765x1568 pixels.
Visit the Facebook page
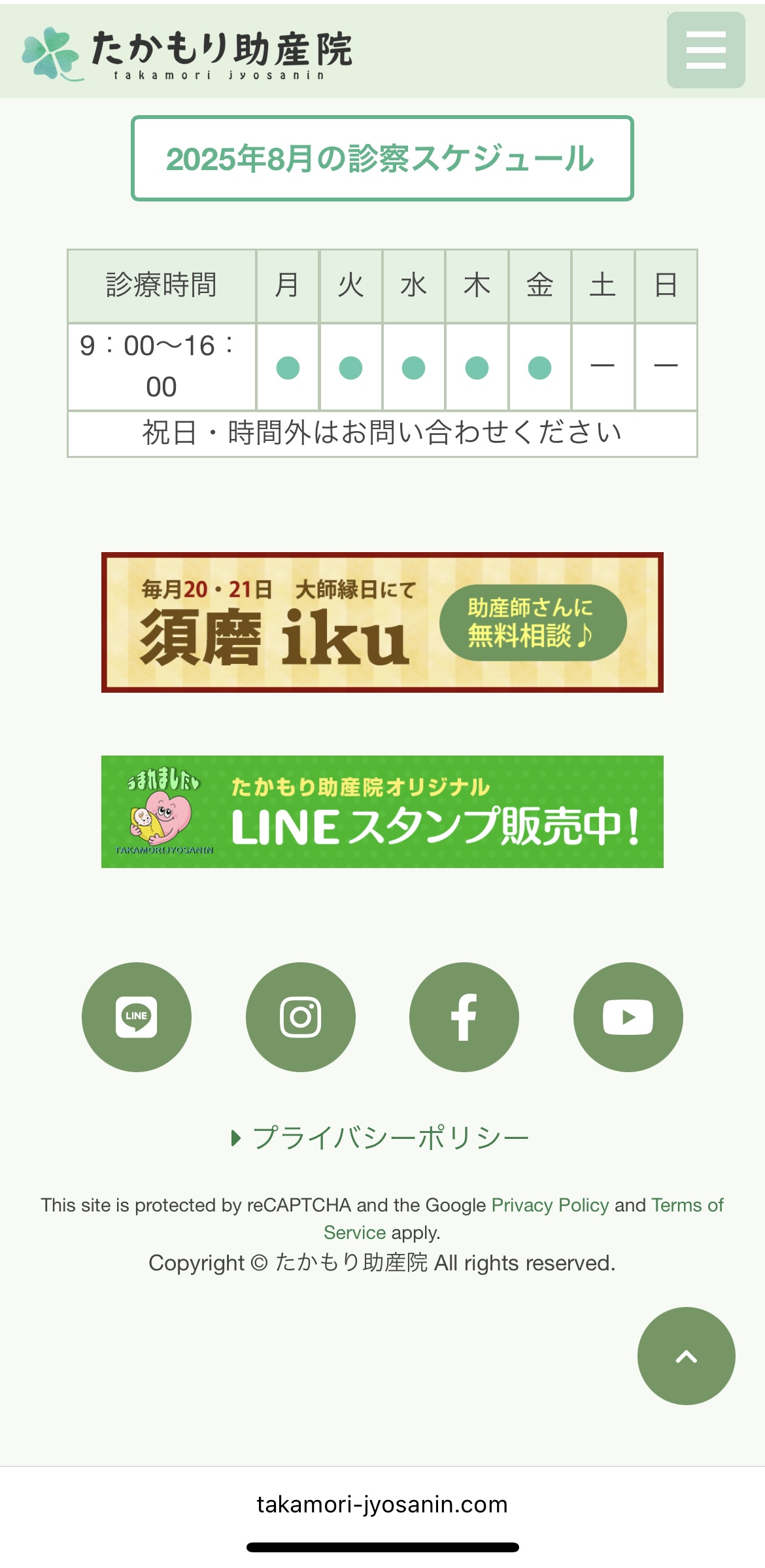tap(464, 1017)
